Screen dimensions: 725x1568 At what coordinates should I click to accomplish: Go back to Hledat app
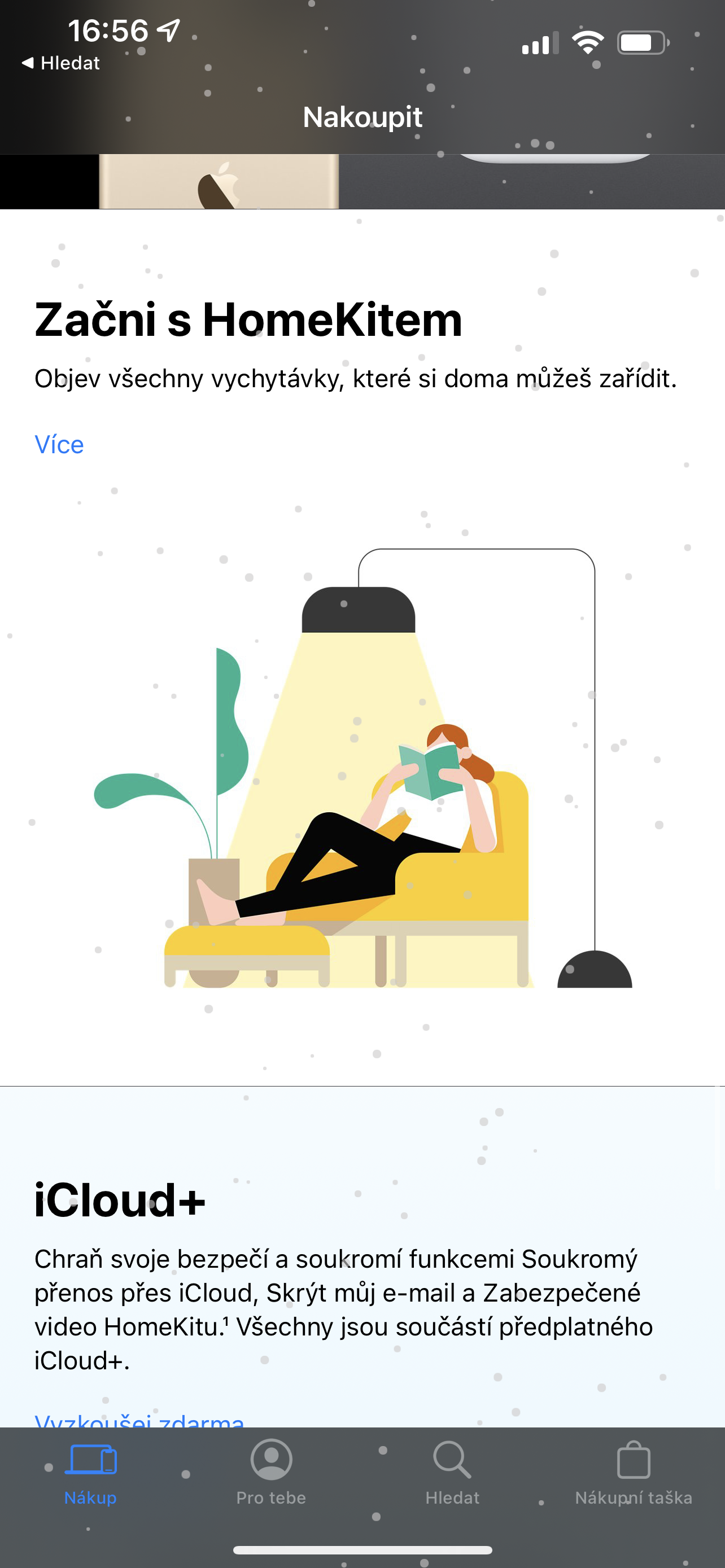(61, 63)
